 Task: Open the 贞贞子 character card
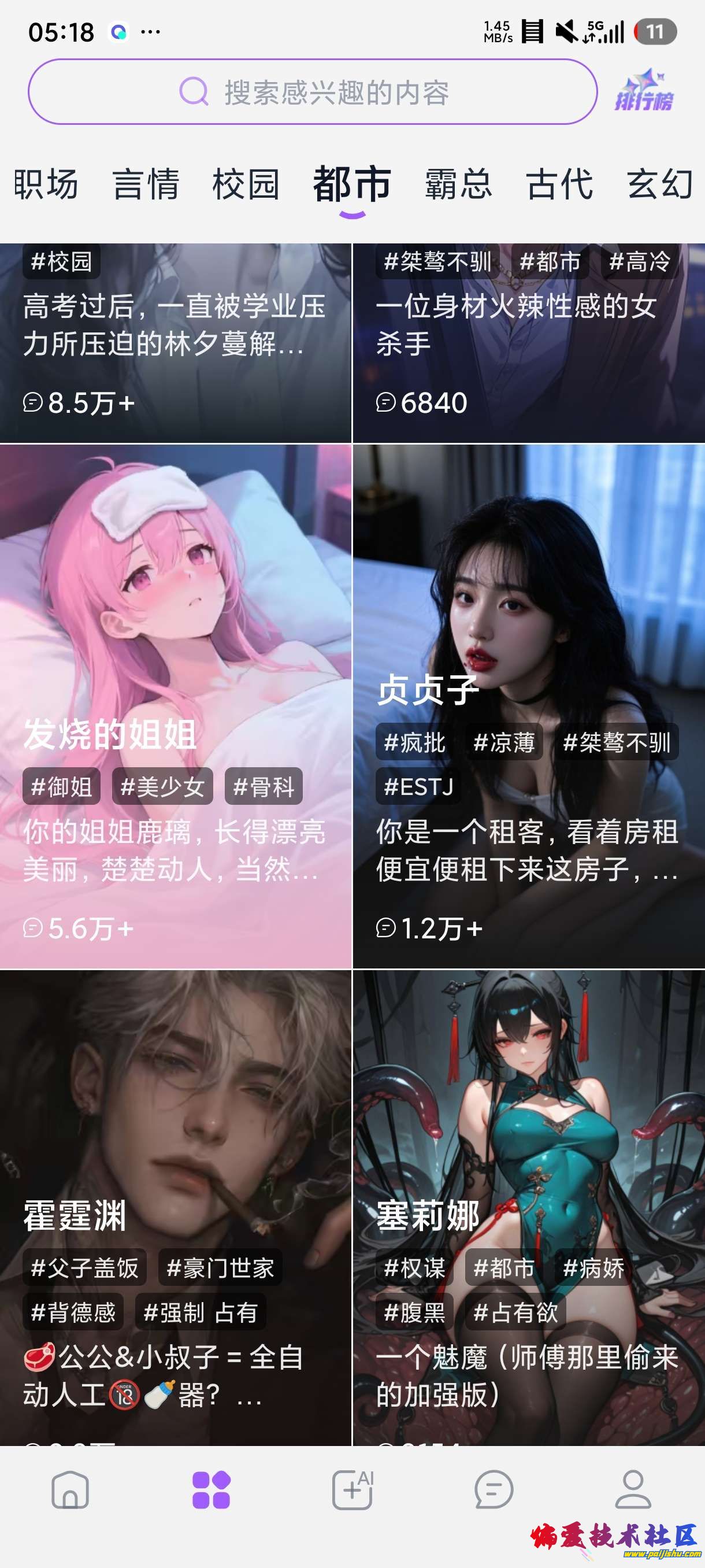tap(528, 706)
